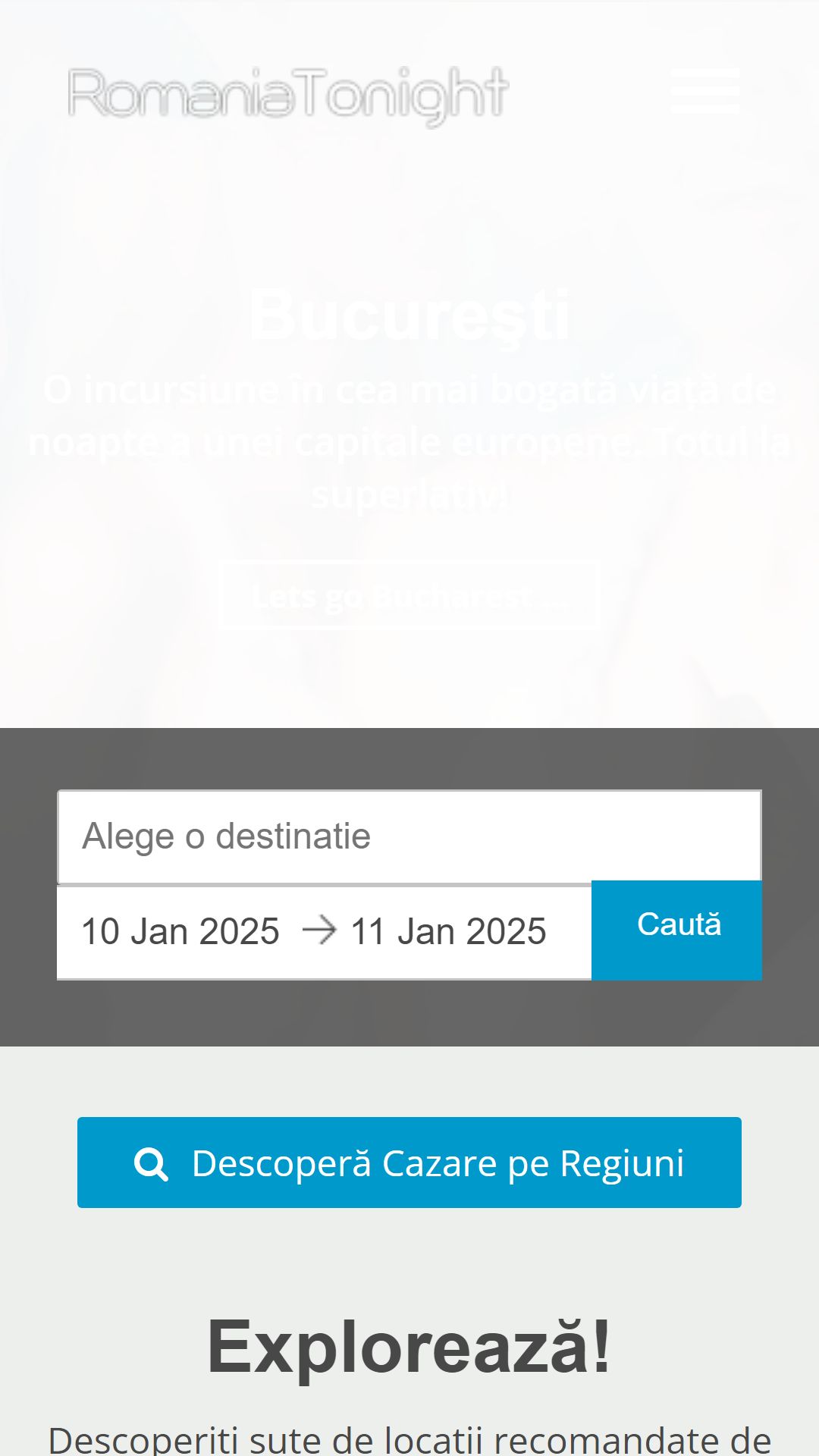Open Descoperă Cazare pe Regiuni
Image resolution: width=819 pixels, height=1456 pixels.
pos(409,1163)
